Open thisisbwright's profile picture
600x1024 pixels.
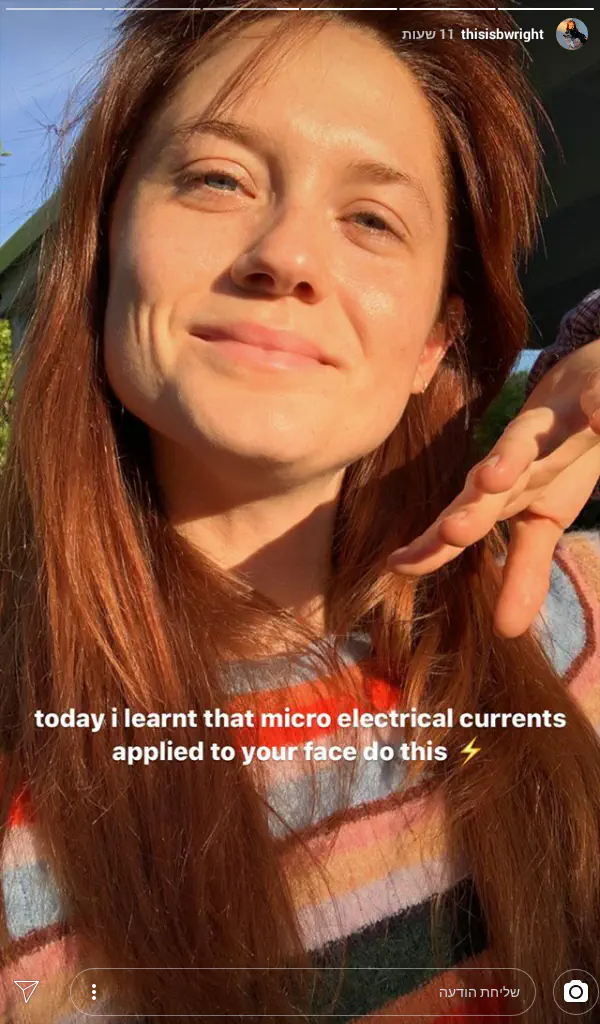click(571, 34)
